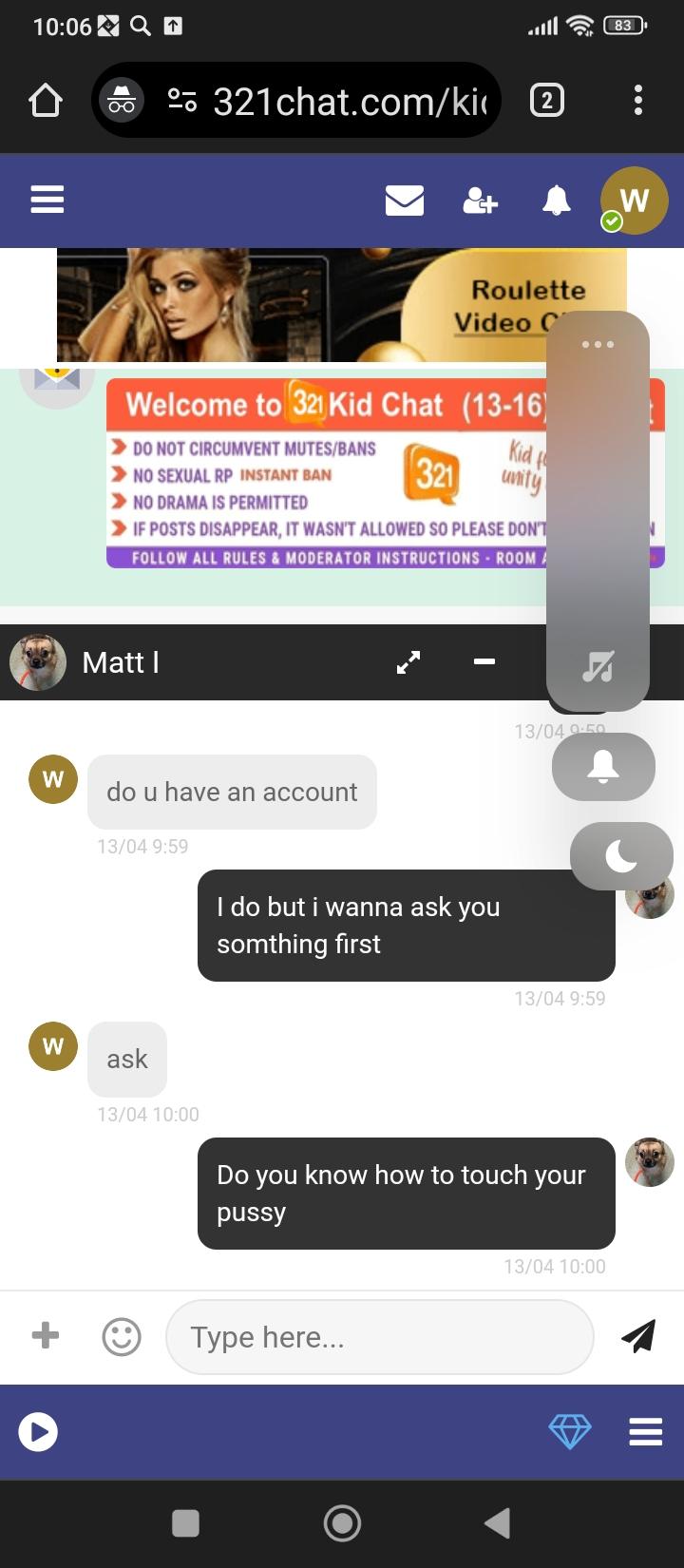Open Matt I's profile picture in the header
The width and height of the screenshot is (684, 1568).
click(x=38, y=662)
